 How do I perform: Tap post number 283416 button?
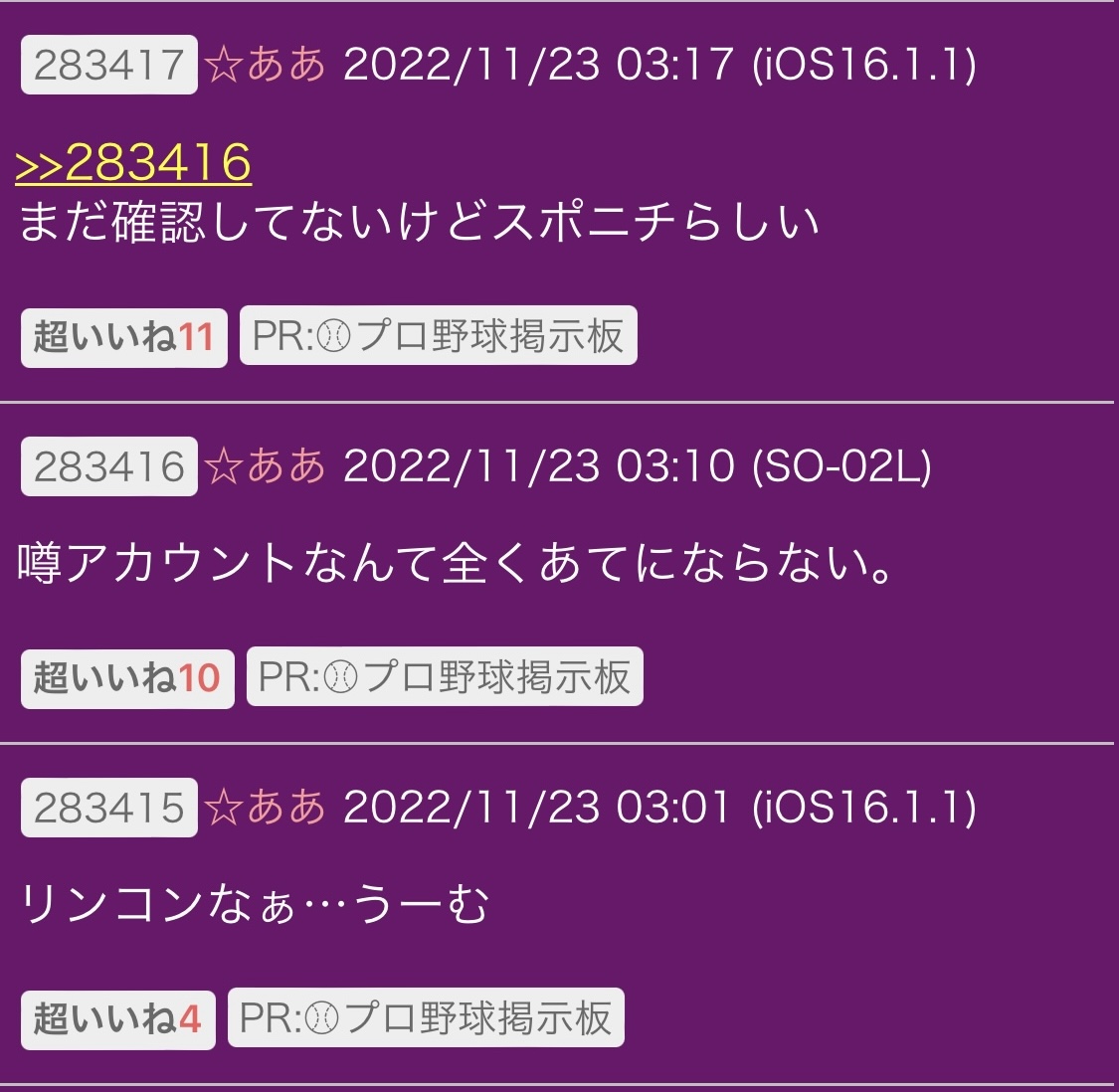[x=109, y=466]
